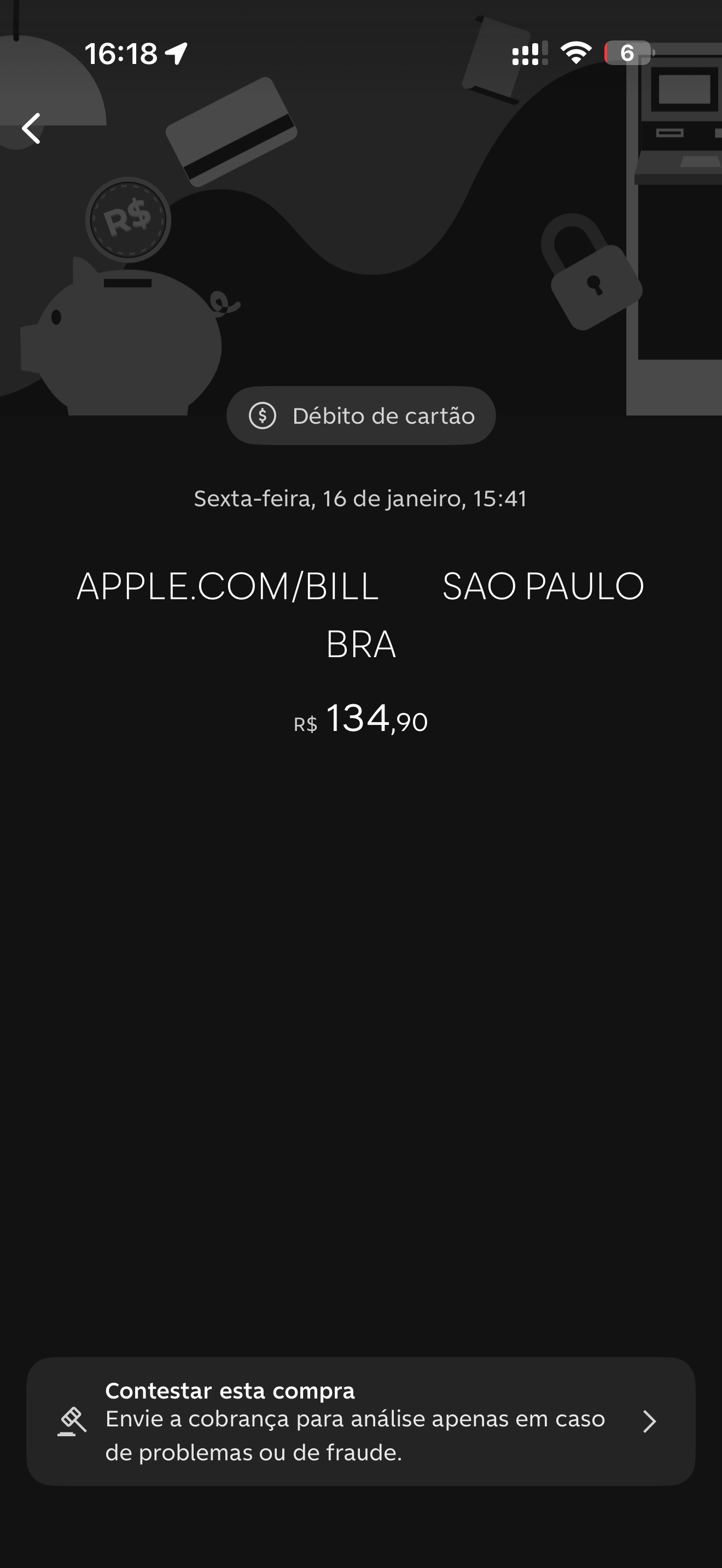Viewport: 722px width, 1568px height.
Task: Open Contestar esta compra
Action: [x=360, y=1421]
